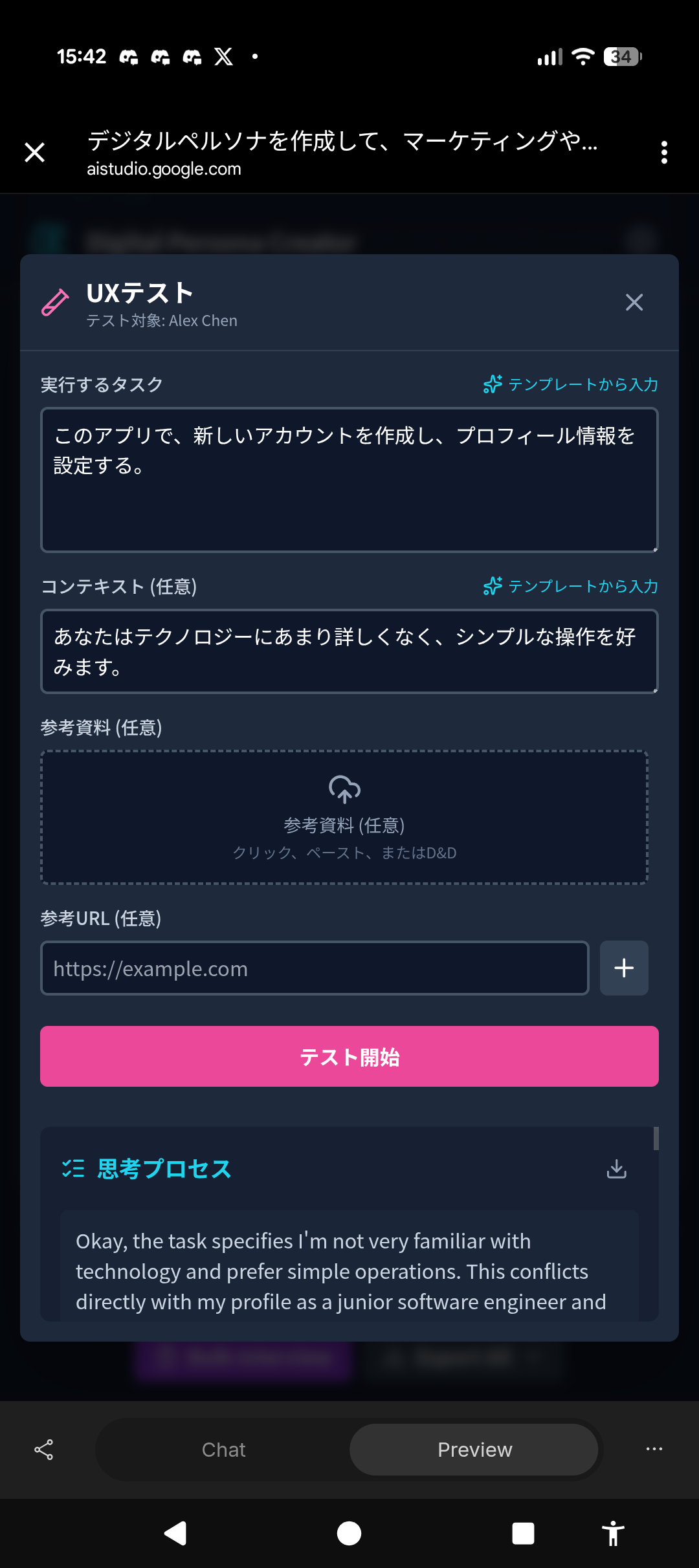Go back using system back button
Screen dimensions: 699x1568
175,1533
